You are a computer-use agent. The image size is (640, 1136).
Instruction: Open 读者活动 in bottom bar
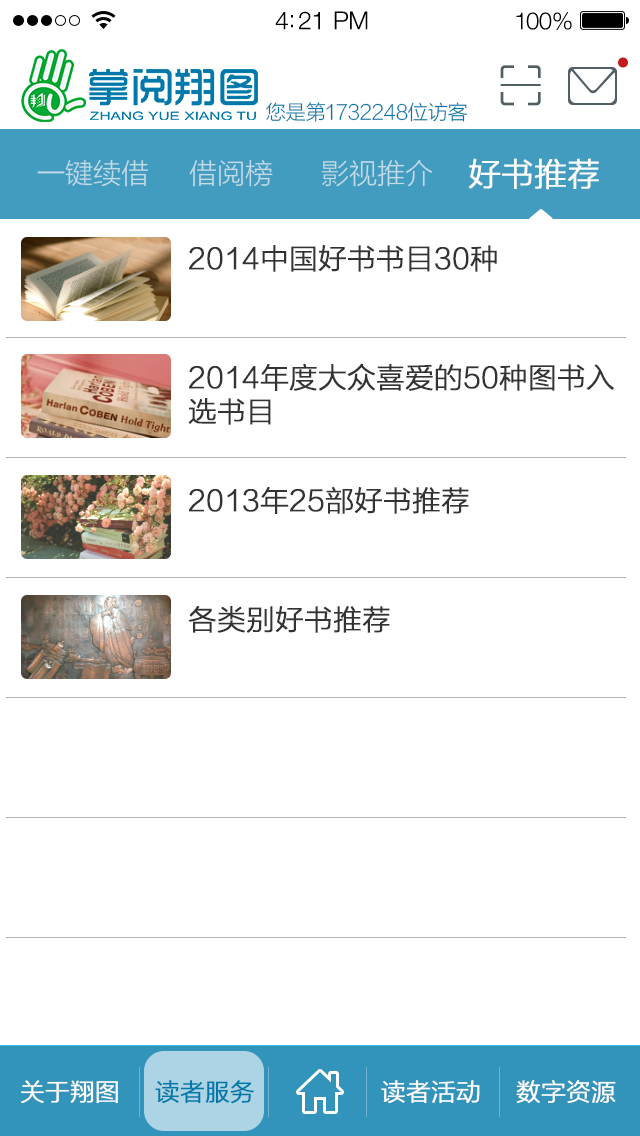(x=431, y=1092)
